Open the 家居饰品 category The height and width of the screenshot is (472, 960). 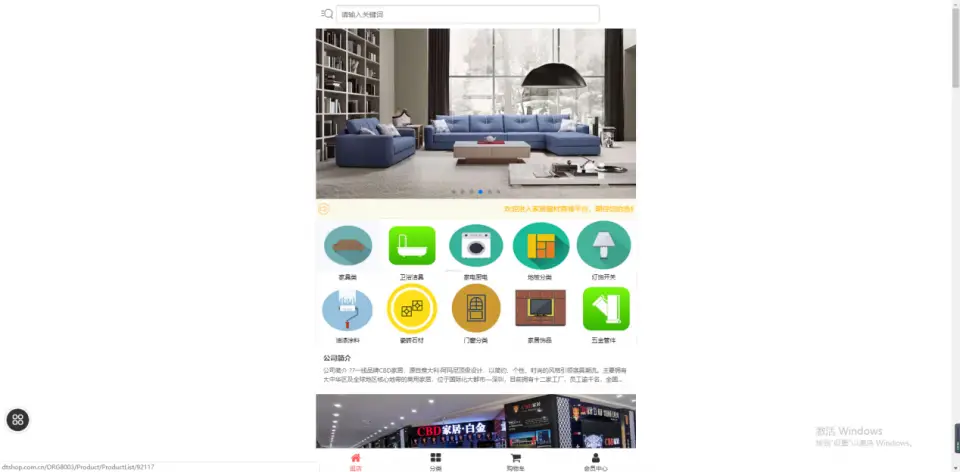tap(540, 309)
